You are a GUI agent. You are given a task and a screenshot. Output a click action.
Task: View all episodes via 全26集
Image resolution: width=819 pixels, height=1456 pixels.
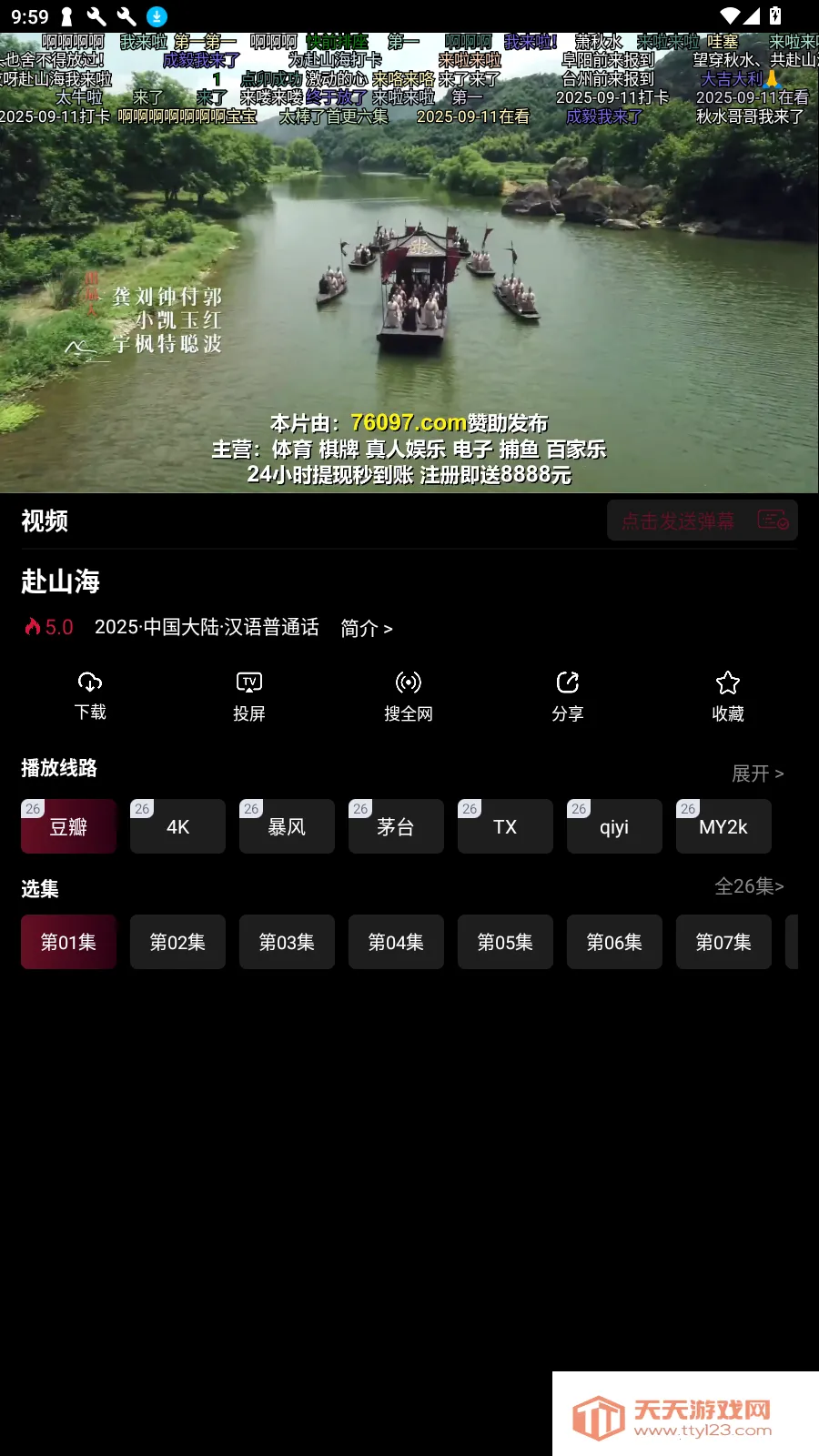pos(748,886)
